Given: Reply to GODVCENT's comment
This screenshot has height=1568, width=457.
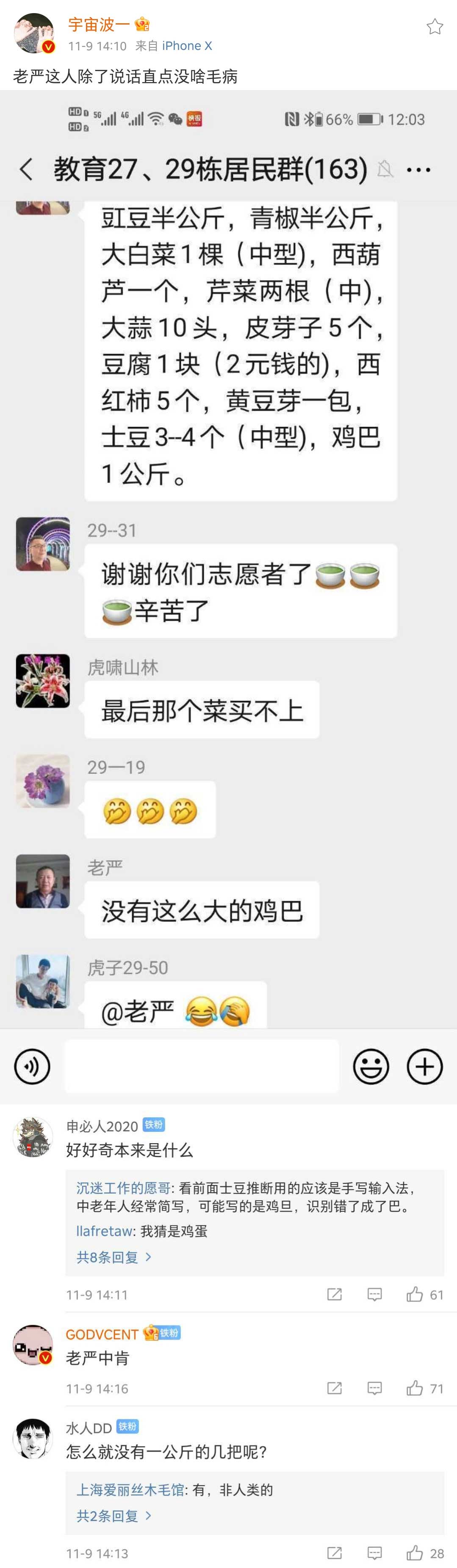Looking at the screenshot, I should tap(374, 1389).
